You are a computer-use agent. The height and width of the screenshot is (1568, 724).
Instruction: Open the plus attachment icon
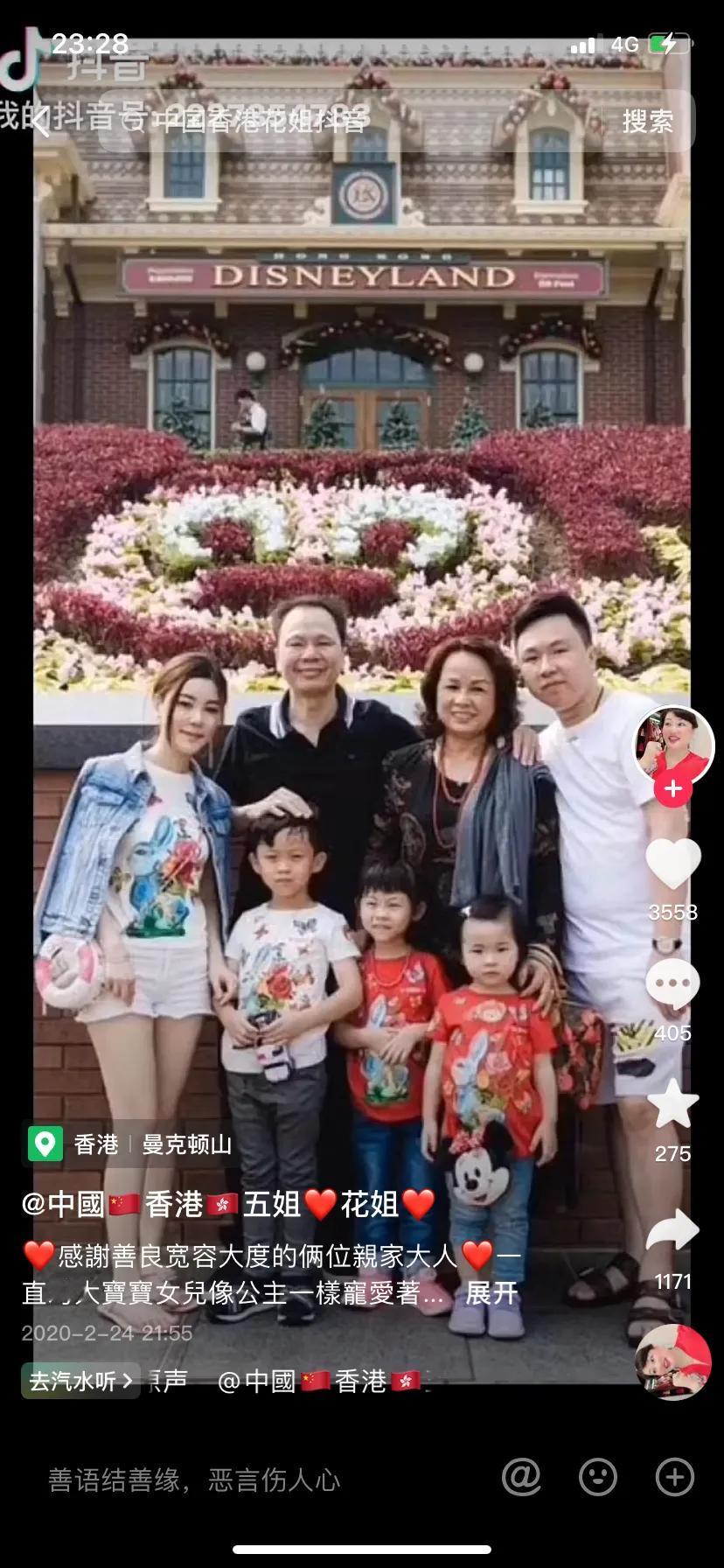[x=675, y=1477]
